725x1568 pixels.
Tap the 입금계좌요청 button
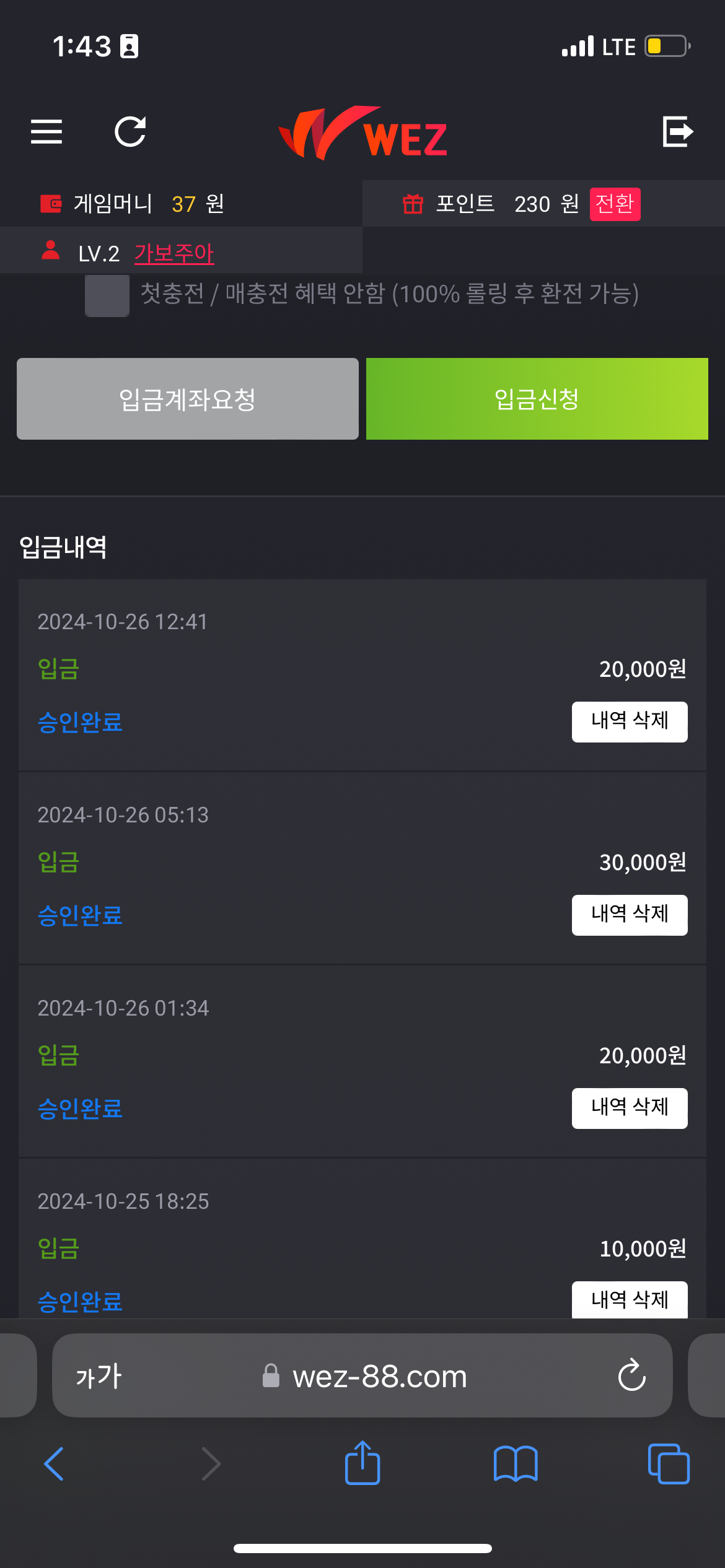(x=188, y=399)
